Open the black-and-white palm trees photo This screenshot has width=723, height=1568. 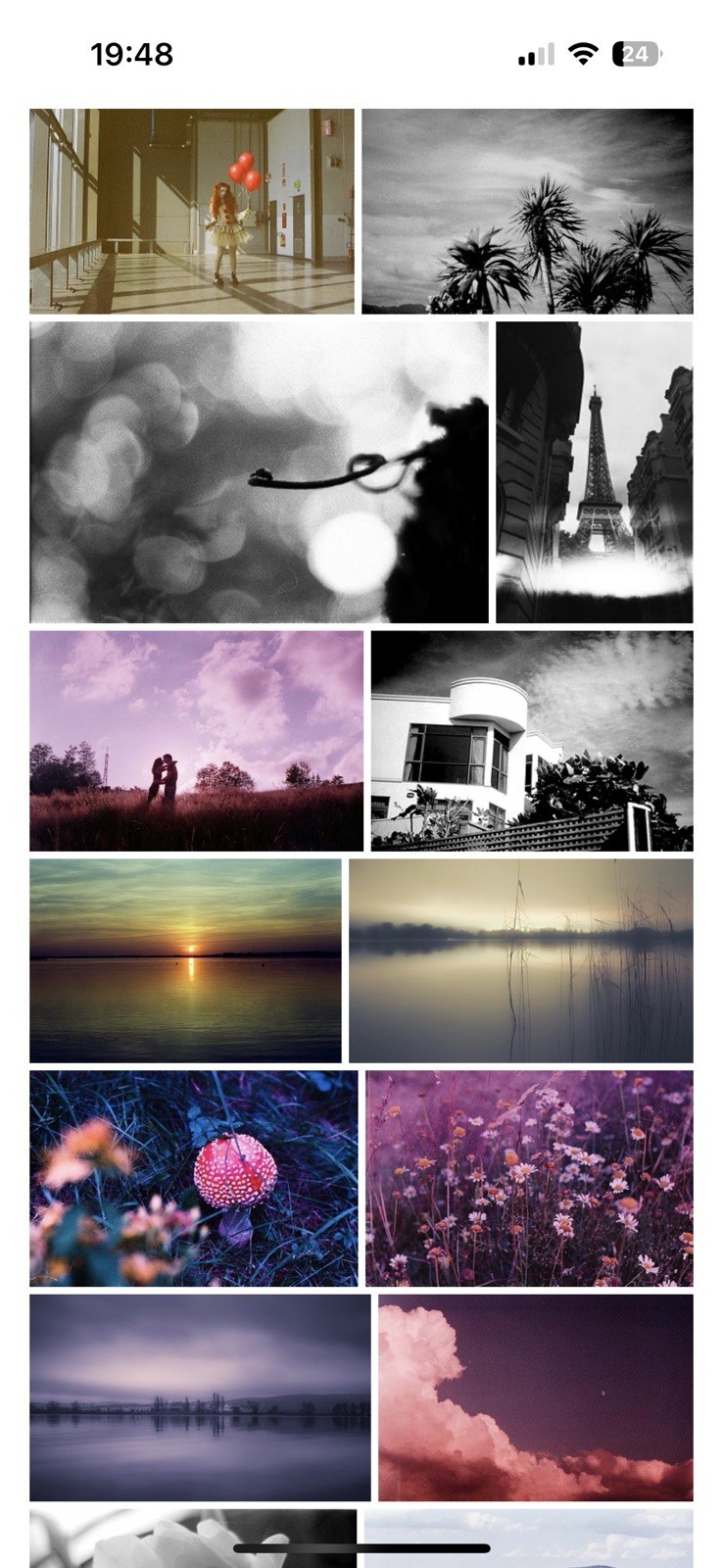[527, 211]
